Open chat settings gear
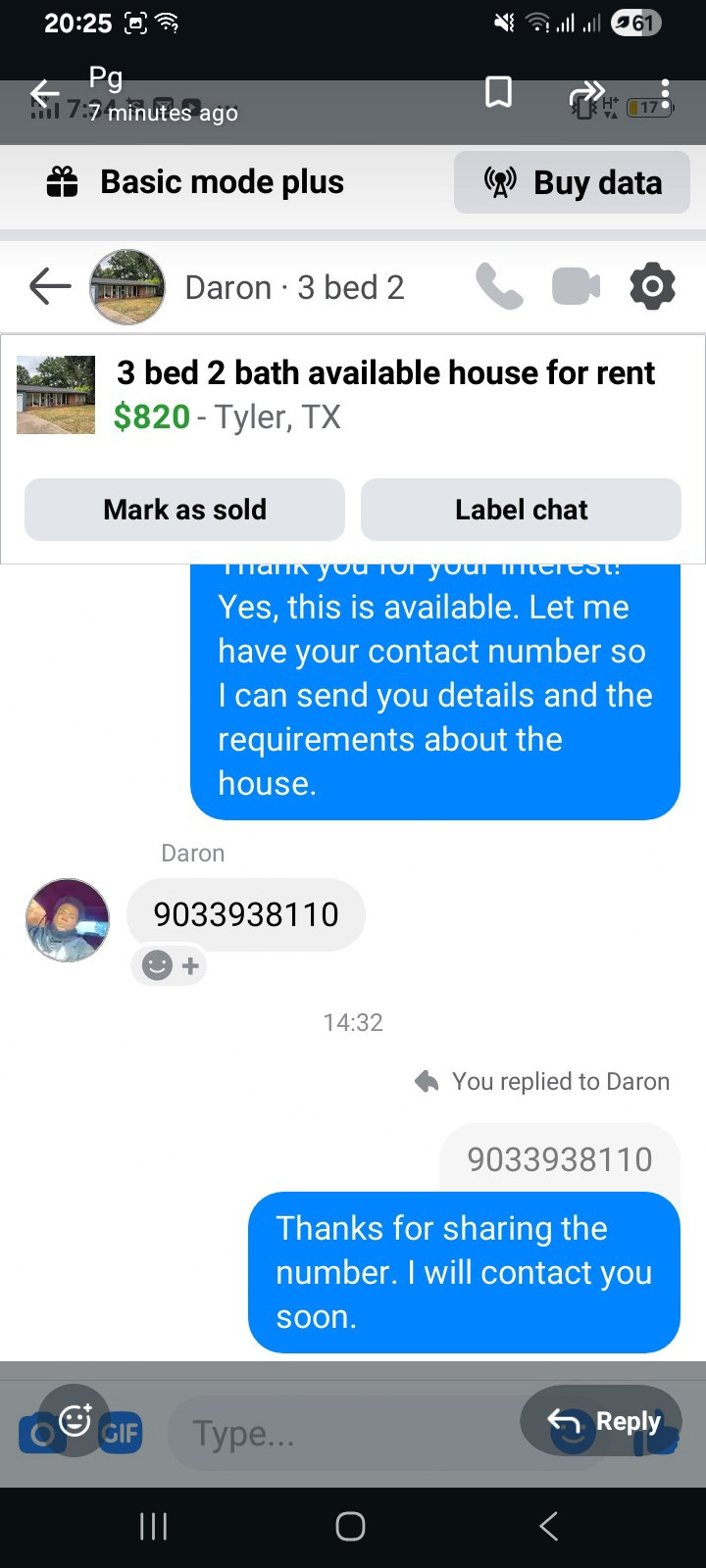Screen dimensions: 706x1568 click(x=652, y=287)
